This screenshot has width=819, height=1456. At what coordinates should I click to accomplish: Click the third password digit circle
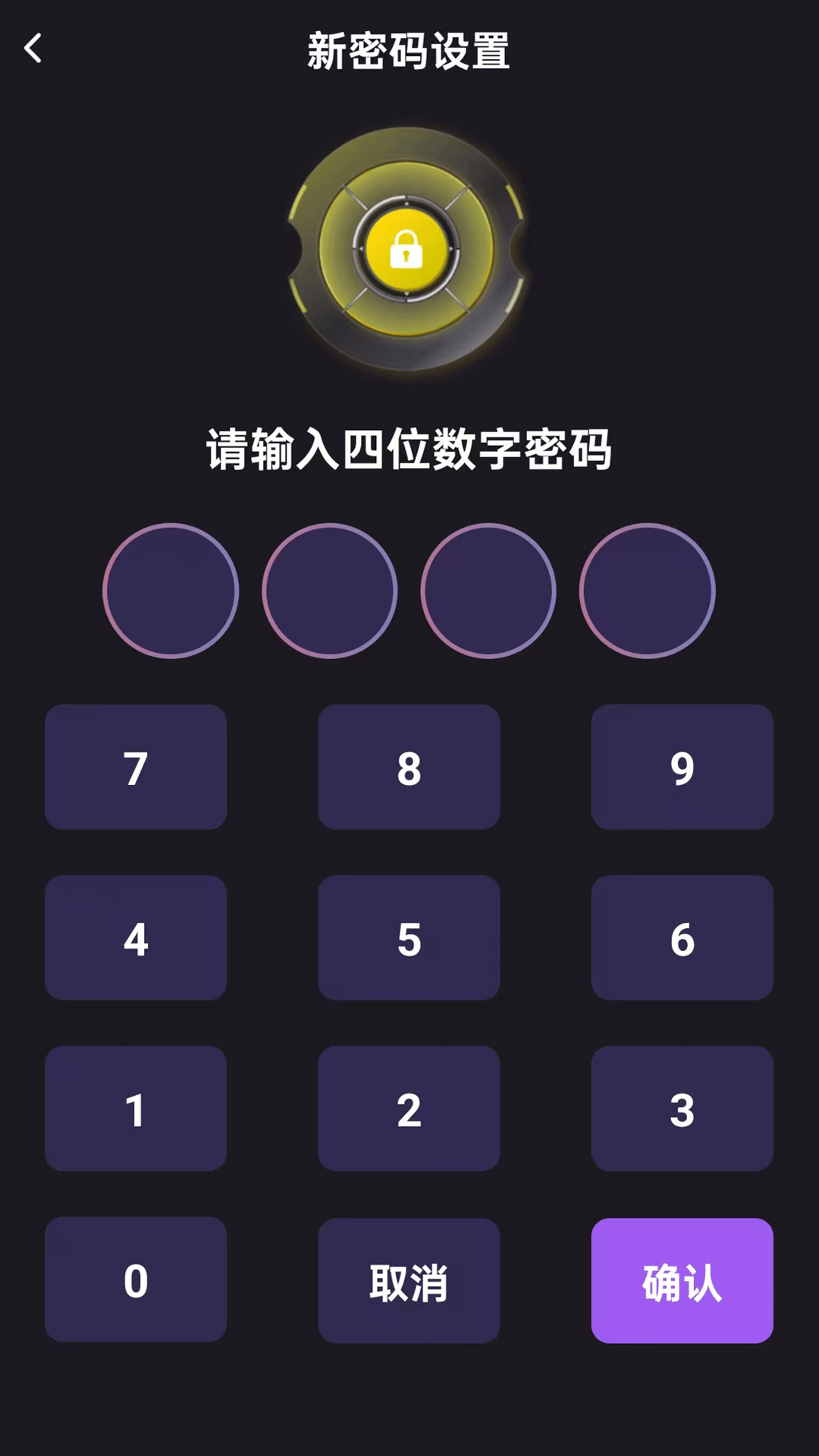click(488, 591)
